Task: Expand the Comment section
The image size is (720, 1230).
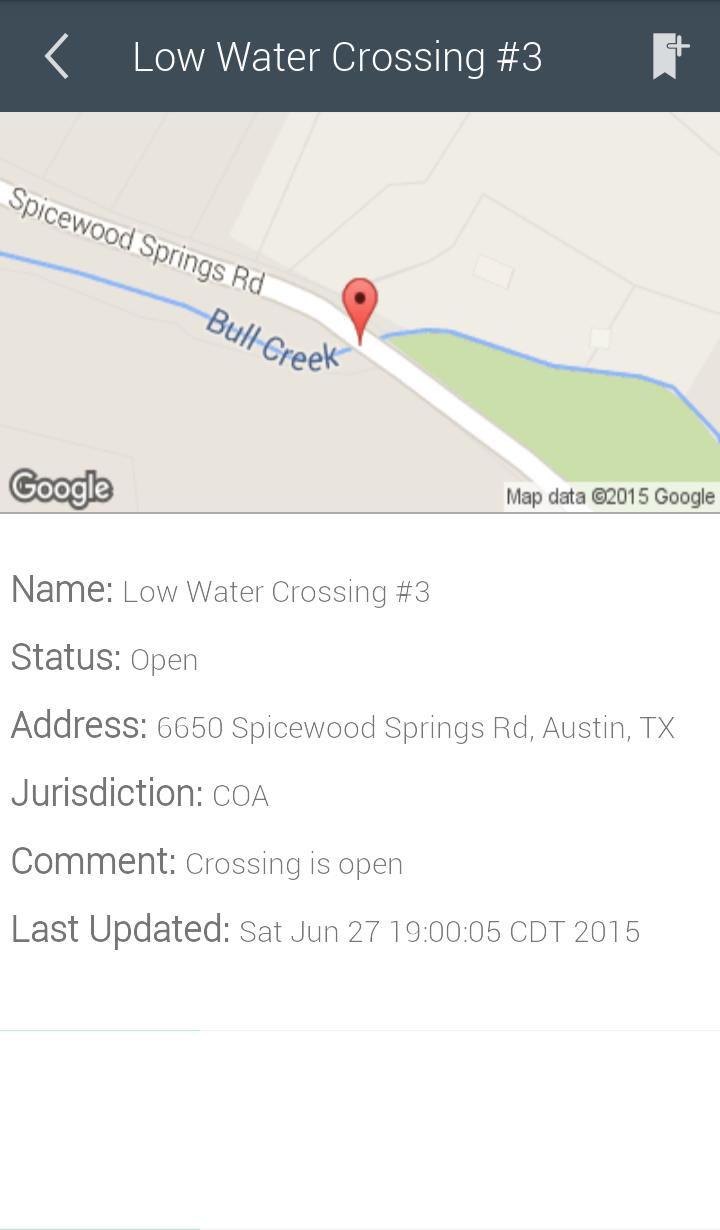Action: [x=206, y=861]
